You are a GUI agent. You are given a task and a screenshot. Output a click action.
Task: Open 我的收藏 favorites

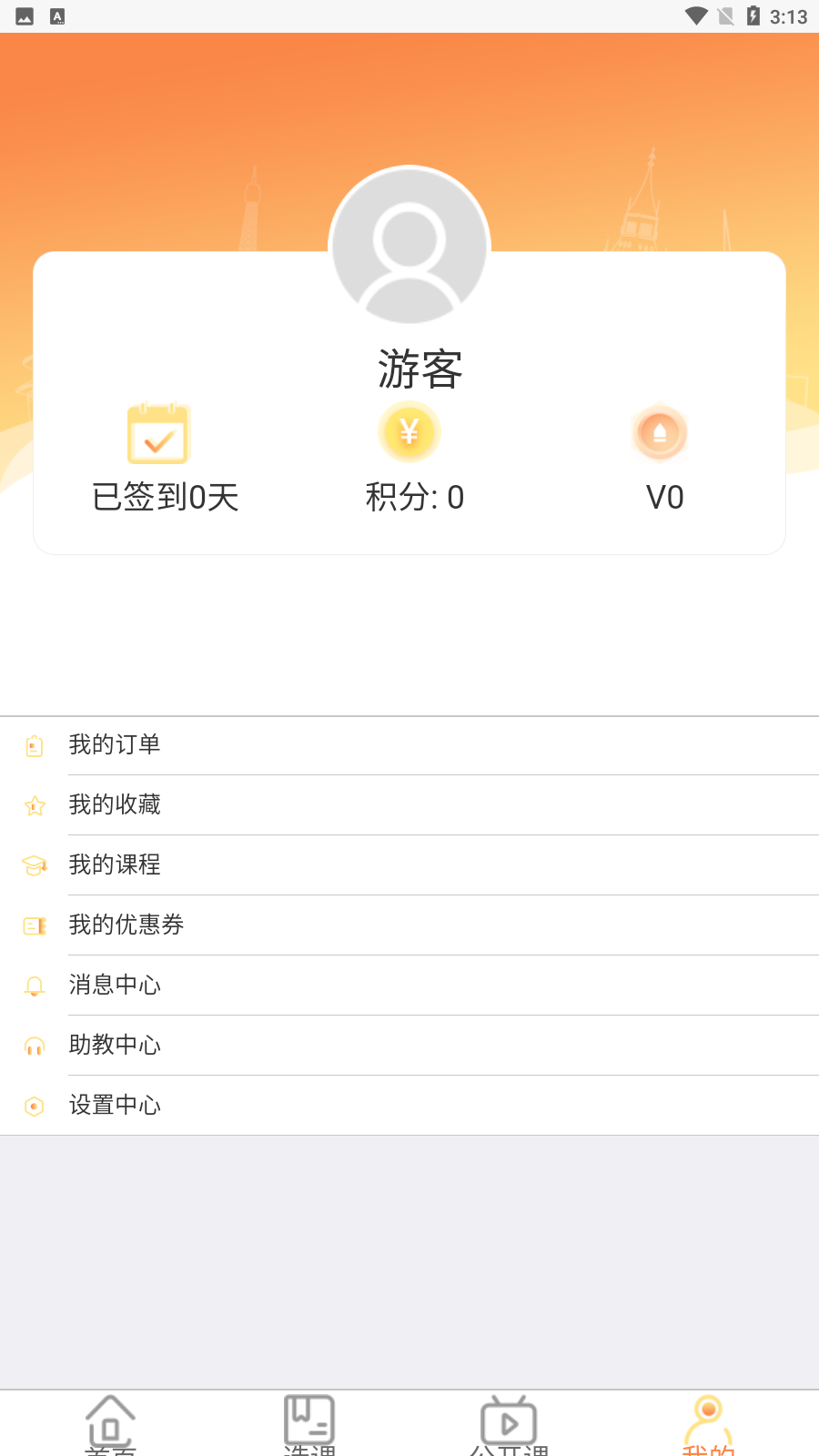click(x=409, y=805)
